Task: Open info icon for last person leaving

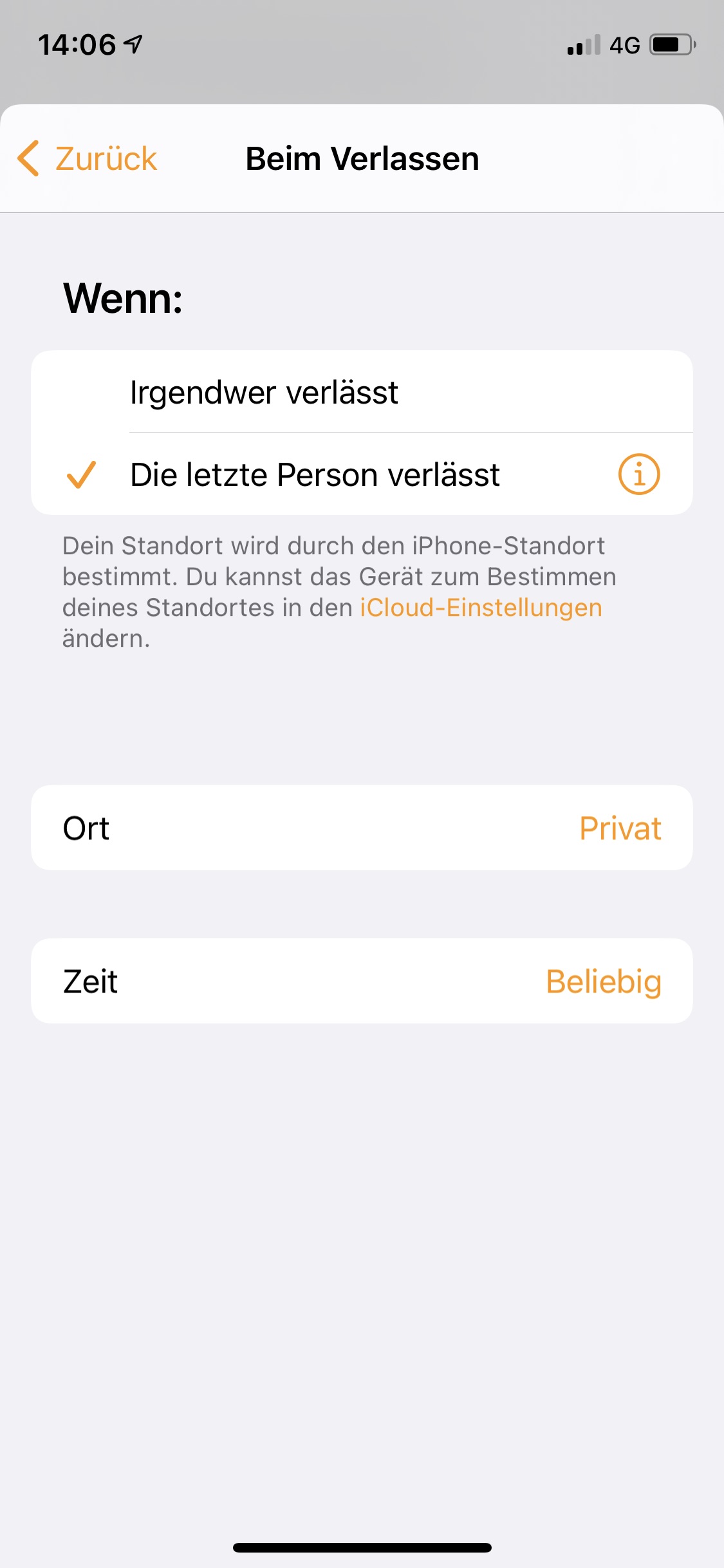Action: (638, 475)
